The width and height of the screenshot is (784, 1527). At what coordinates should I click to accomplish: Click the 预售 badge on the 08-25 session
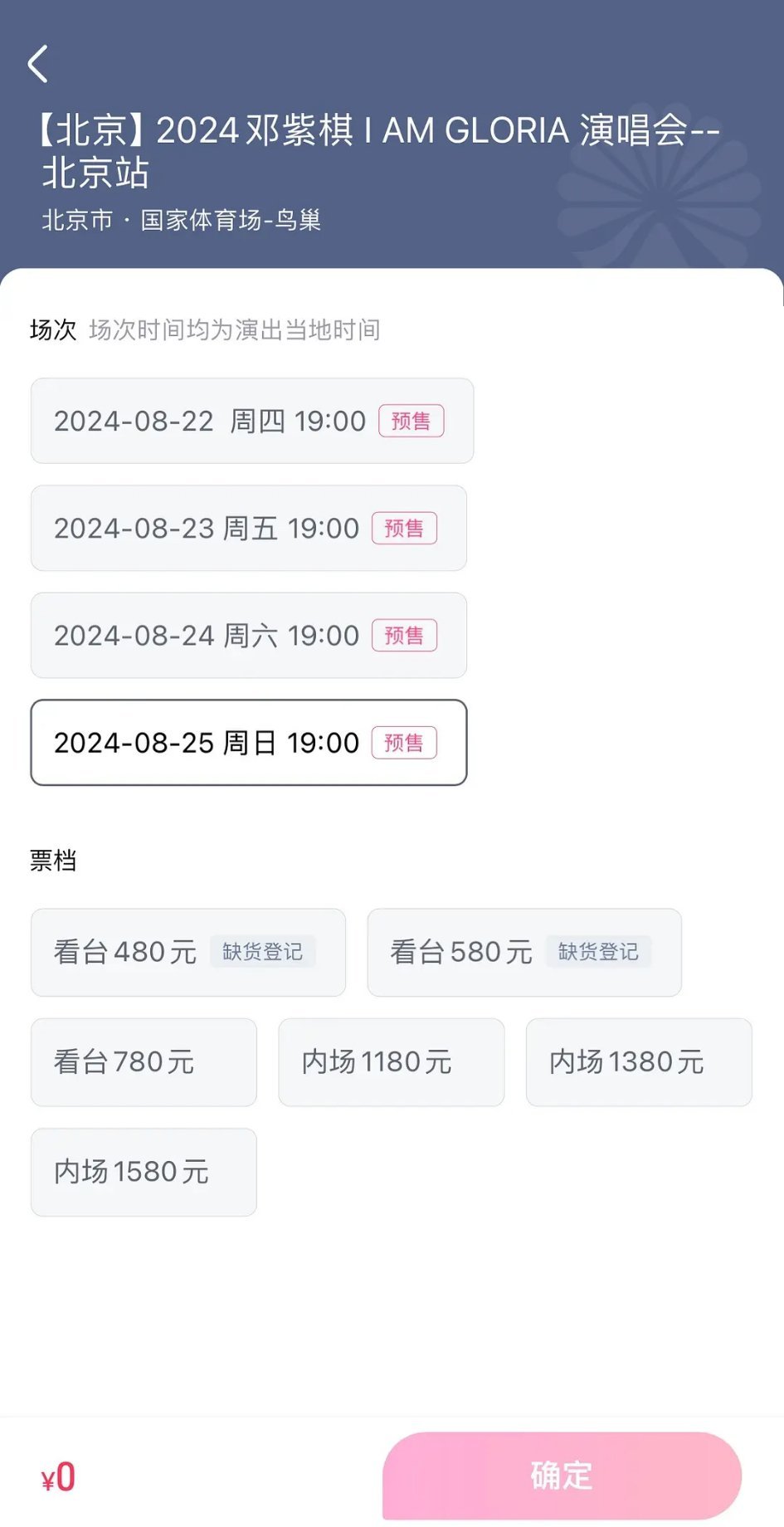tap(405, 743)
